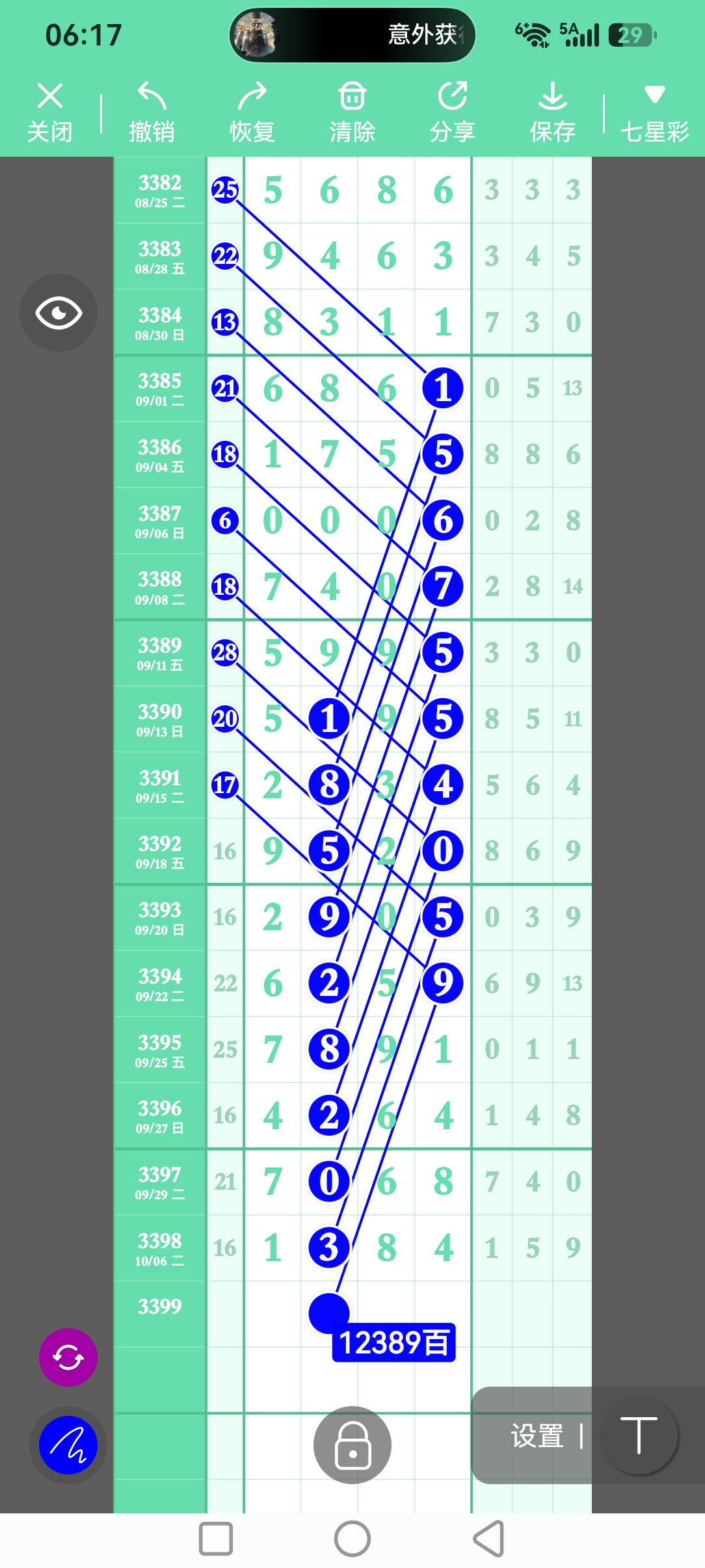Tap the padlock lock button
Image resolution: width=705 pixels, height=1568 pixels.
(x=352, y=1445)
